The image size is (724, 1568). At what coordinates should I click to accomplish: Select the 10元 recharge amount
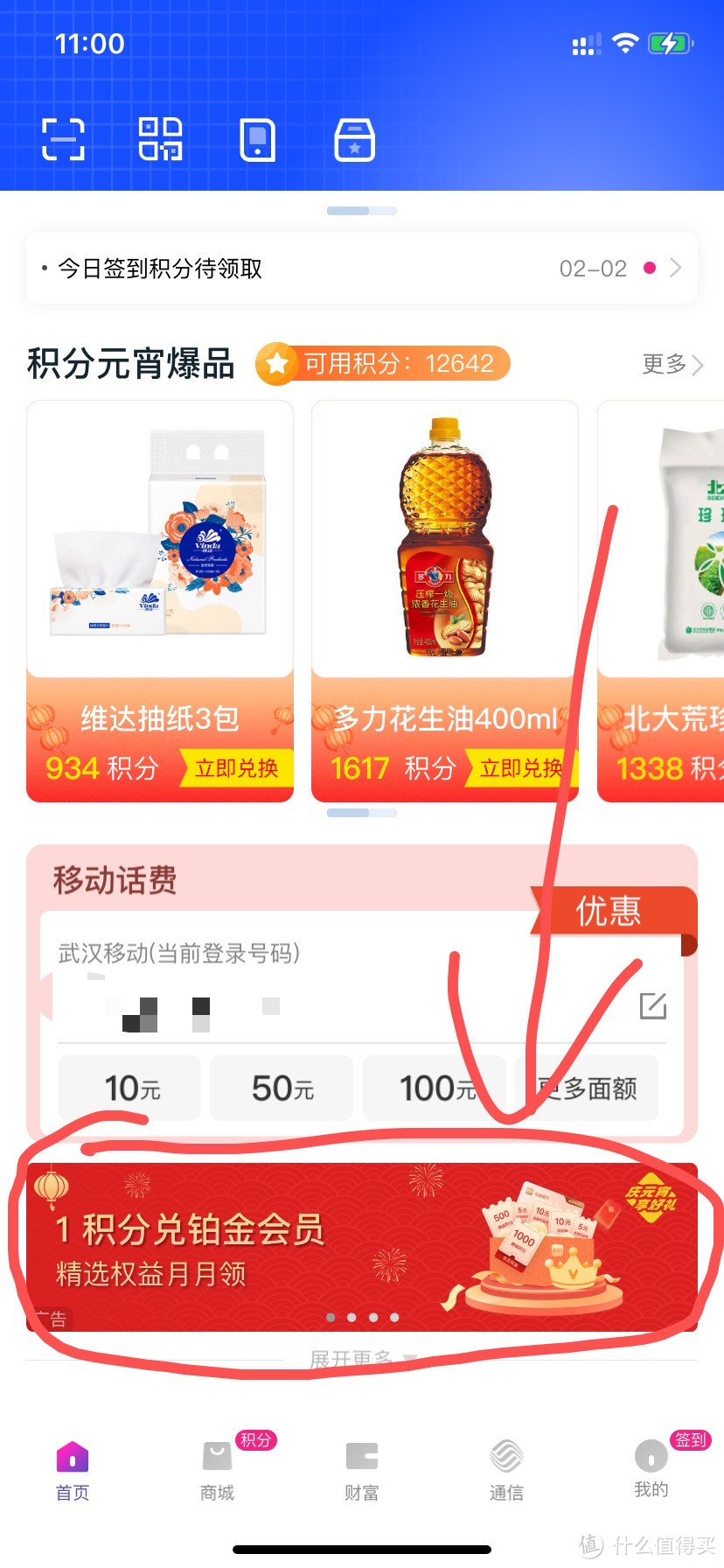(x=129, y=1088)
